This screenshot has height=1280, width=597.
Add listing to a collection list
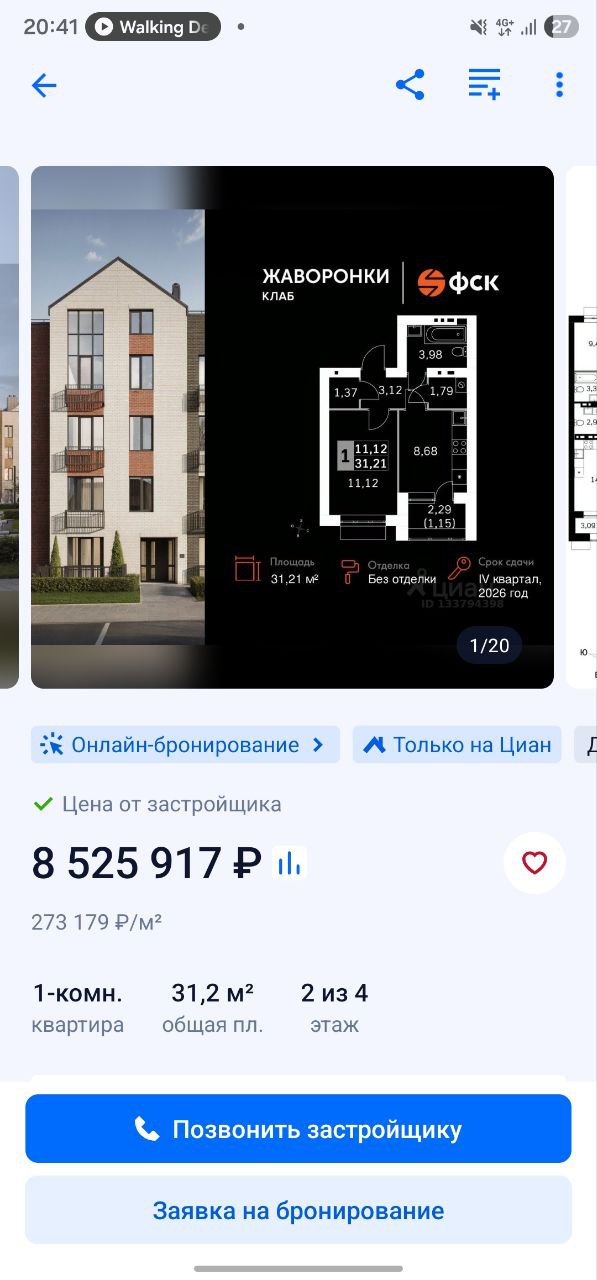pos(484,85)
